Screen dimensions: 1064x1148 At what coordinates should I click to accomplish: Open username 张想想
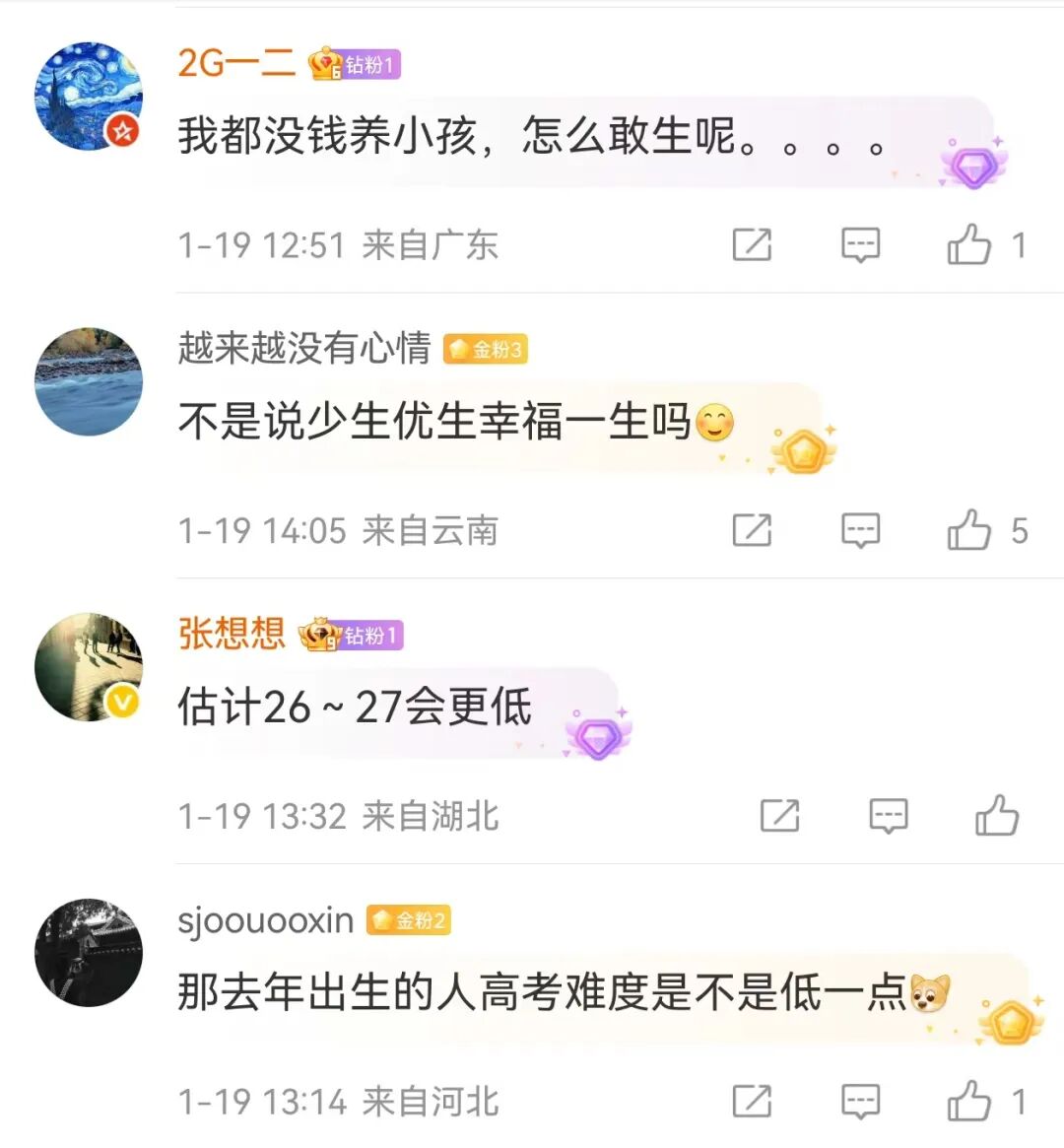pos(232,634)
